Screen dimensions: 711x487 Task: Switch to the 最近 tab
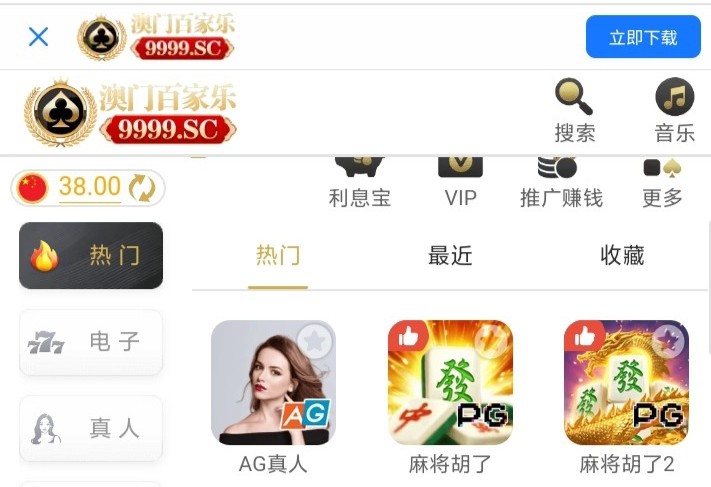click(450, 256)
